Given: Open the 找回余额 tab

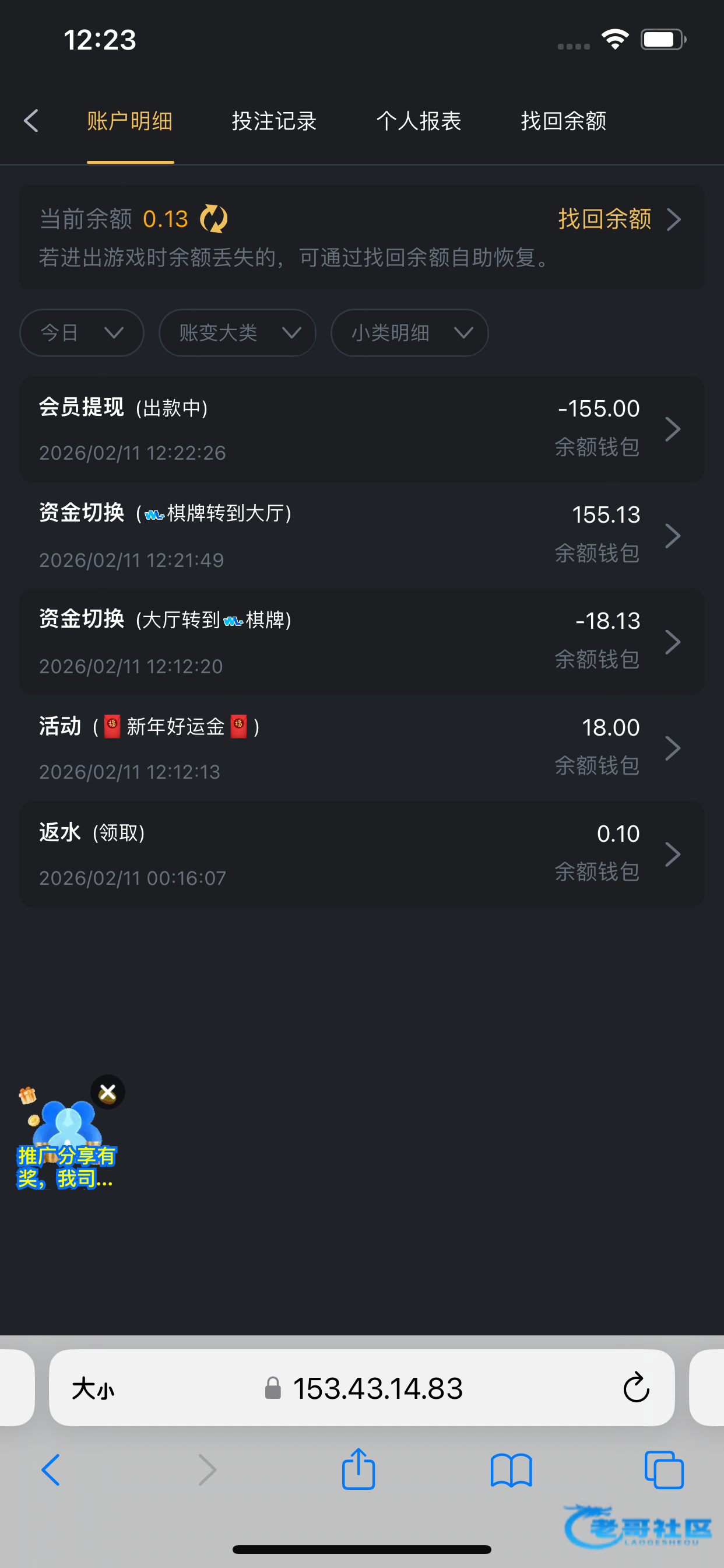Looking at the screenshot, I should [563, 121].
